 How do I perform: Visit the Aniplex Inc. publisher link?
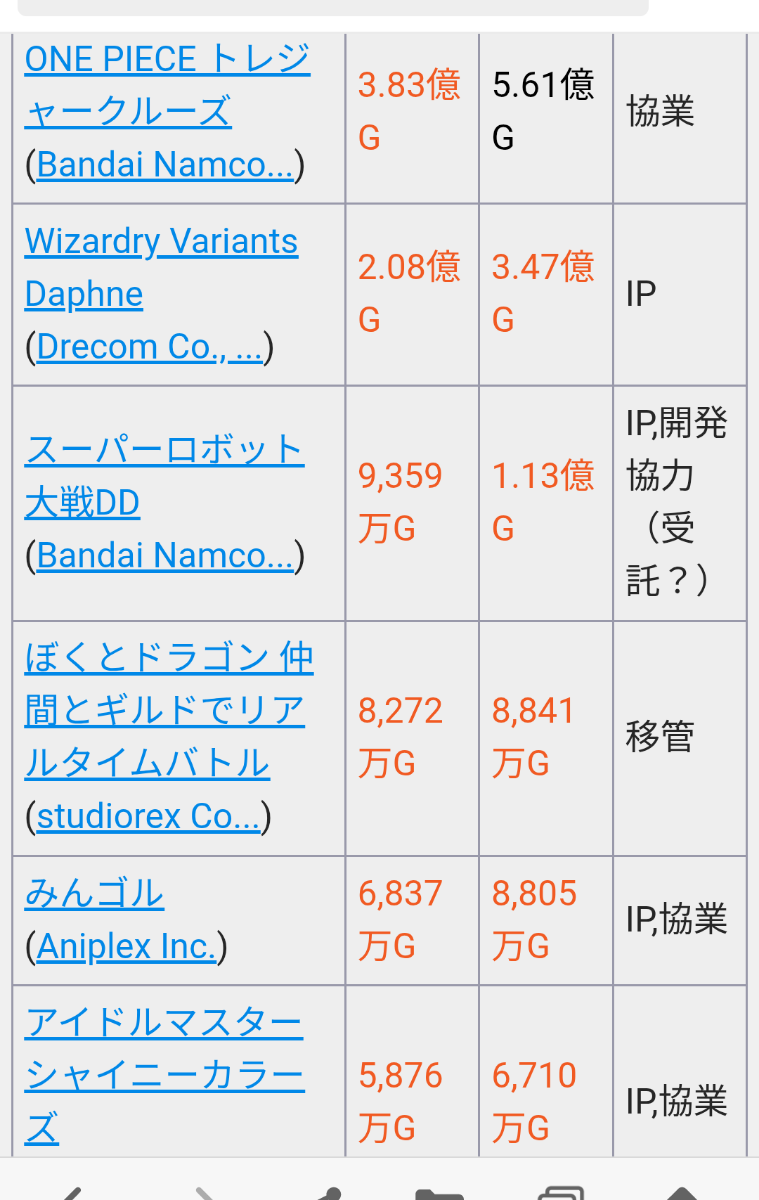(126, 946)
